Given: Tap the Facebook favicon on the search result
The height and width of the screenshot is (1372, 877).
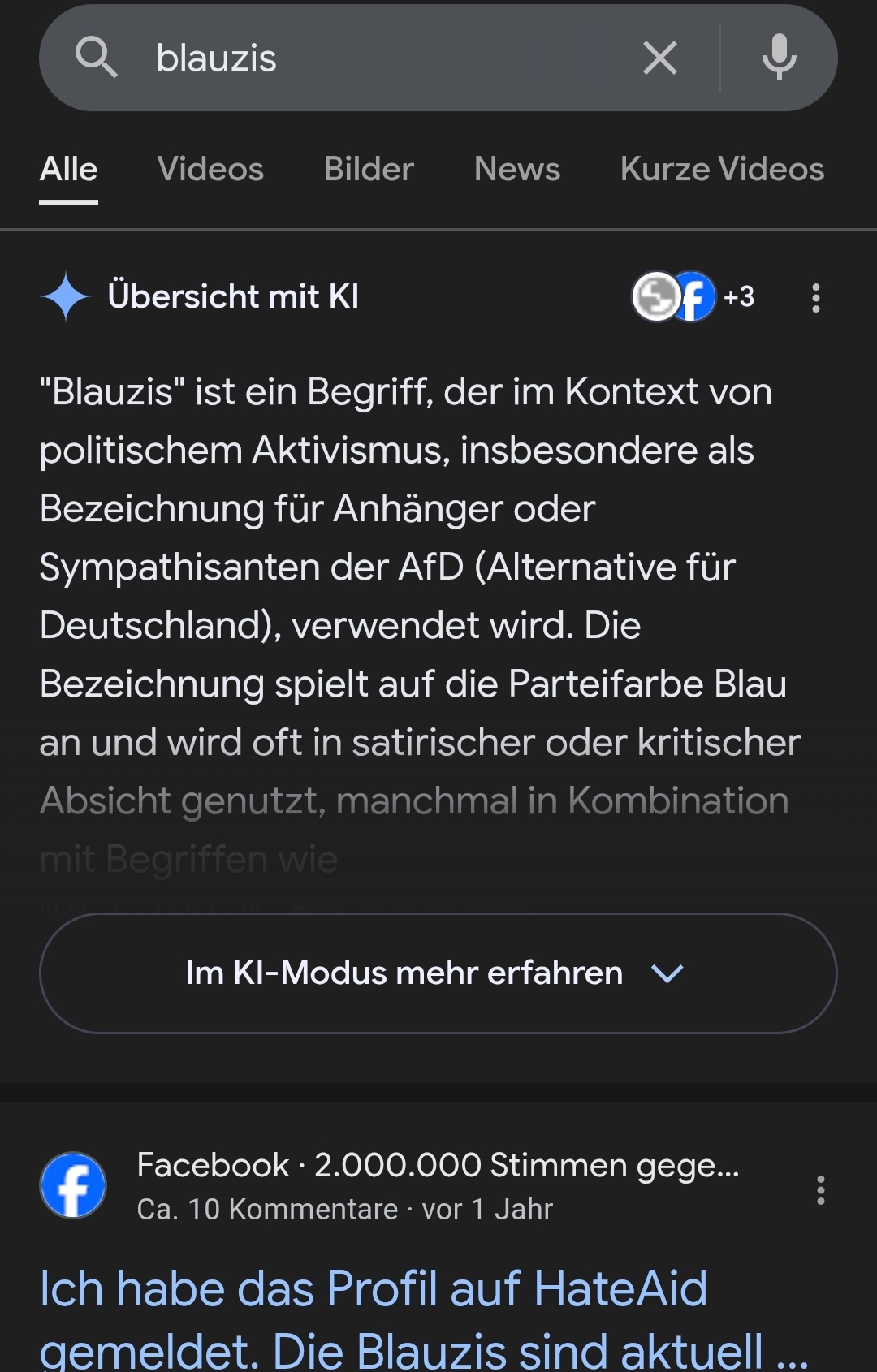Looking at the screenshot, I should click(75, 1184).
